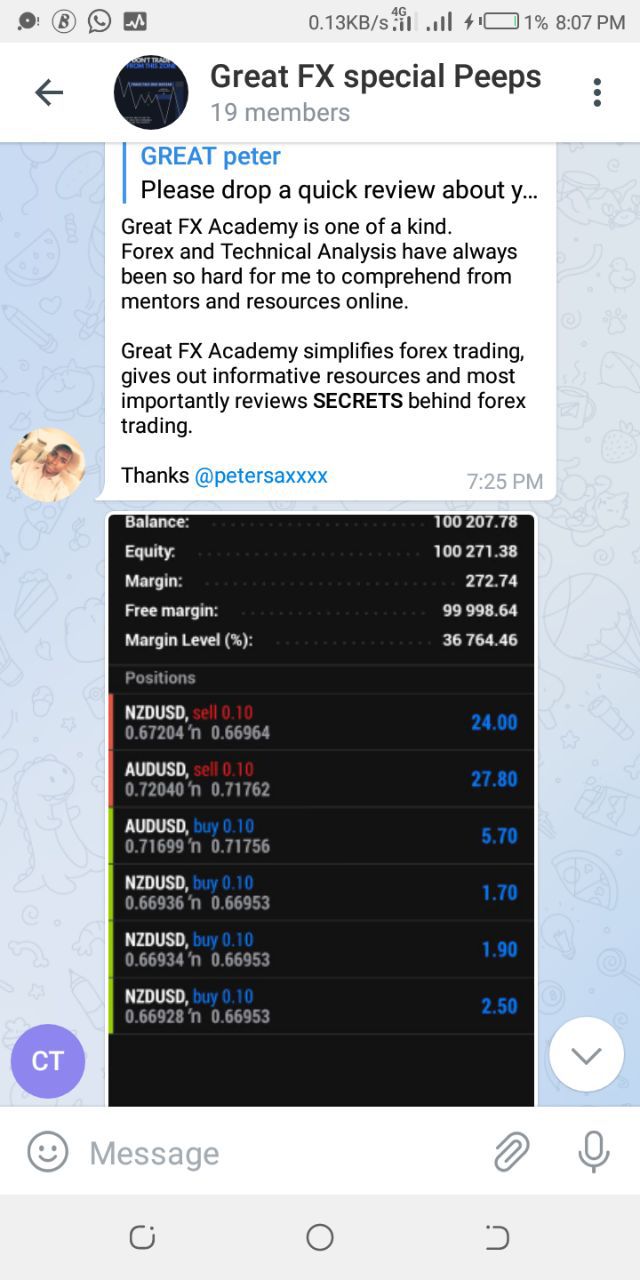
Task: Go to the system home screen
Action: point(320,1237)
